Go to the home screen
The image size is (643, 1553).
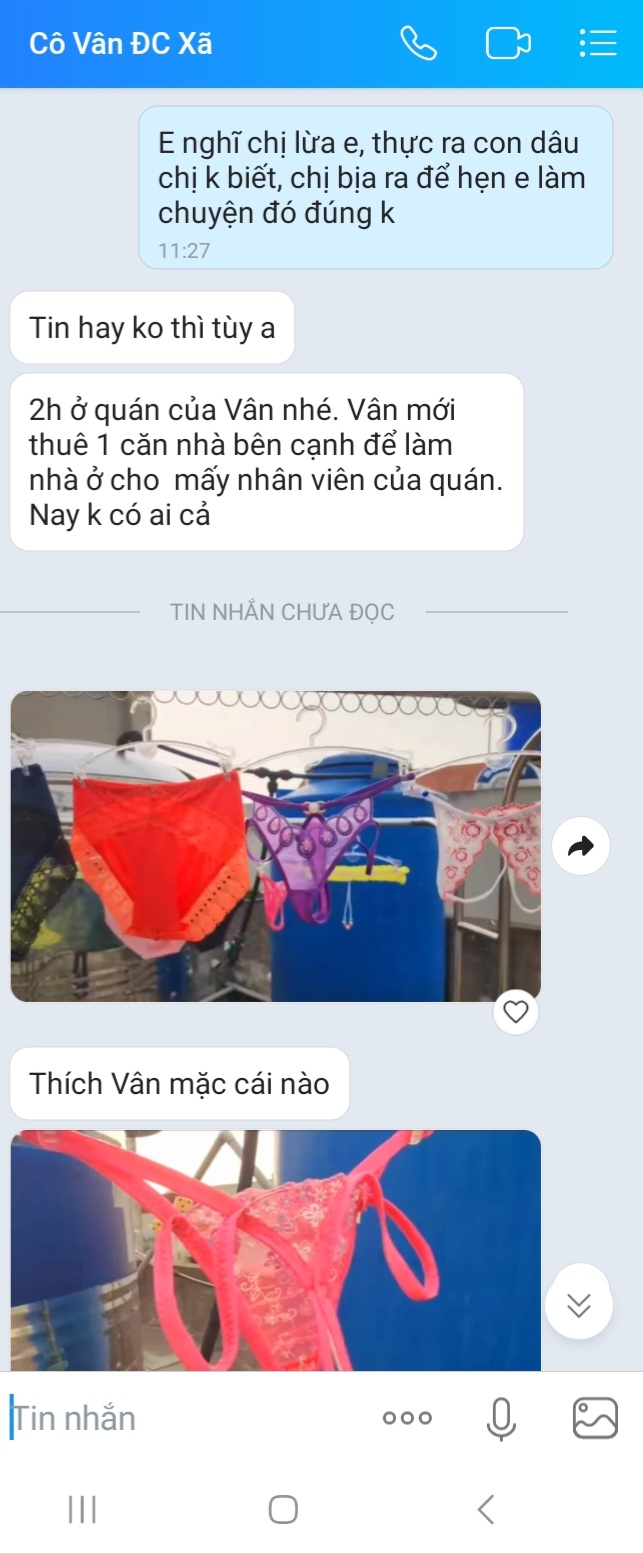click(x=283, y=1509)
